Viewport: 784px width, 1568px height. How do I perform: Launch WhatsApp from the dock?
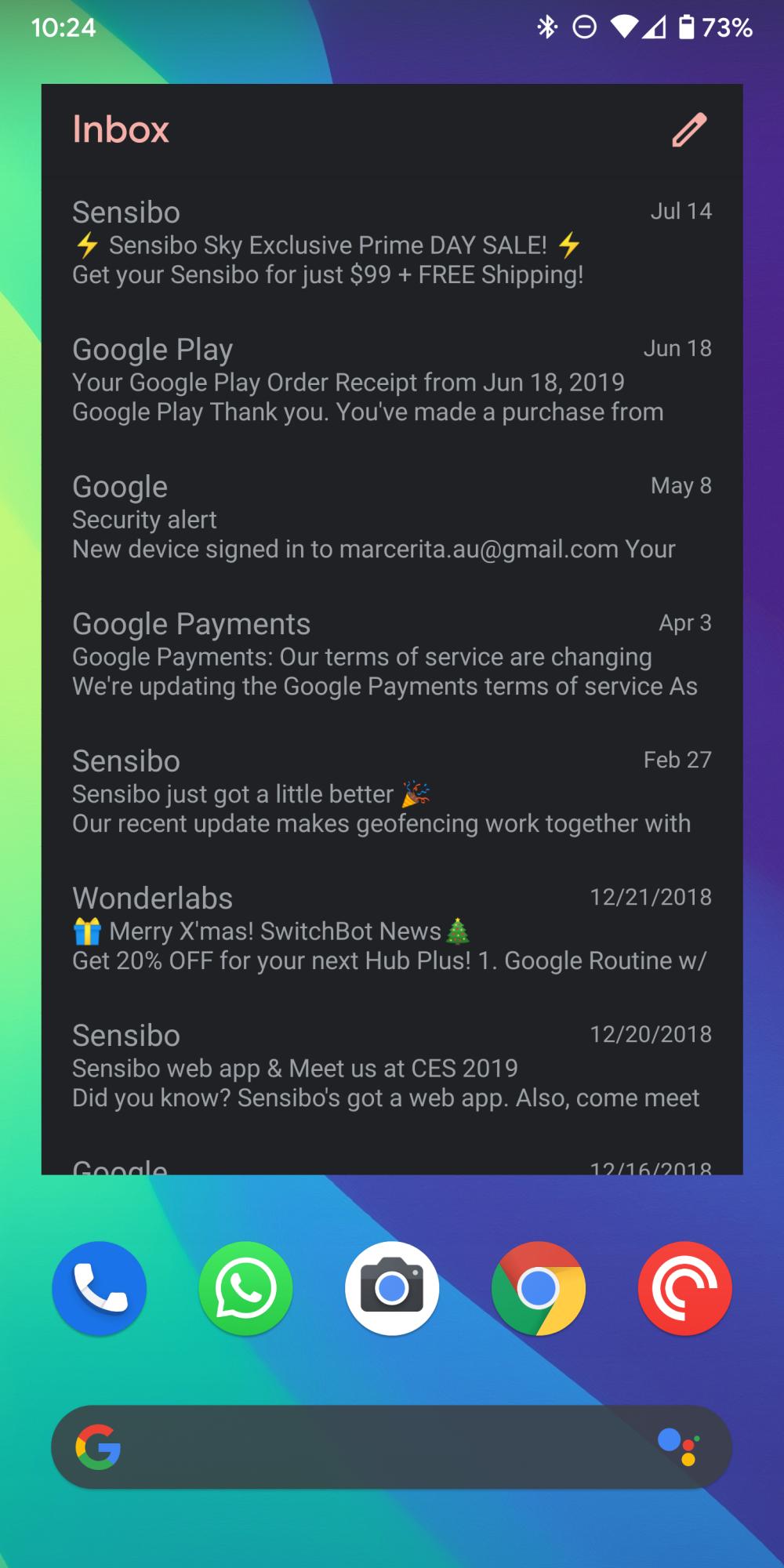[x=245, y=1288]
